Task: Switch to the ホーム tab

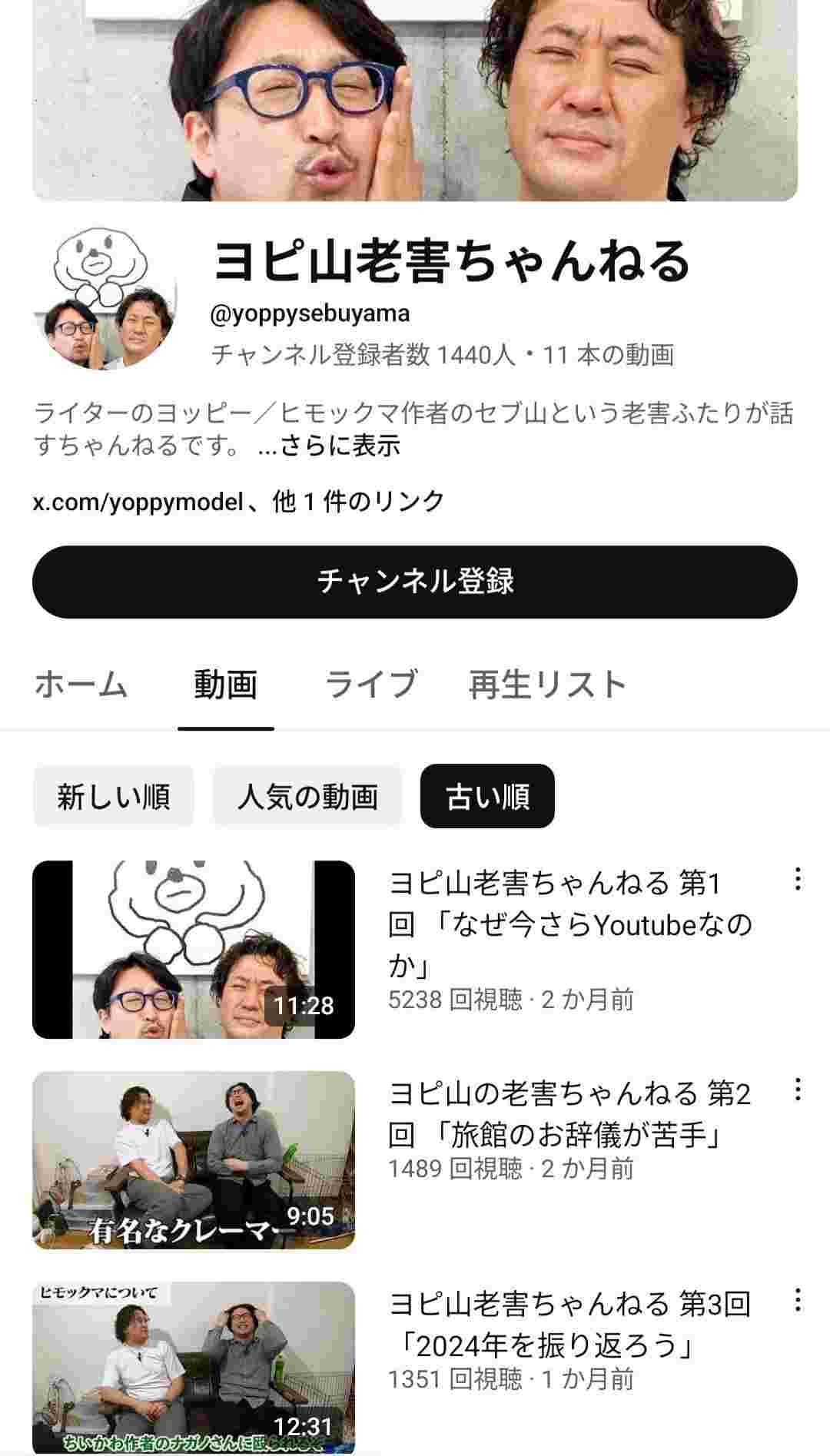Action: [81, 684]
